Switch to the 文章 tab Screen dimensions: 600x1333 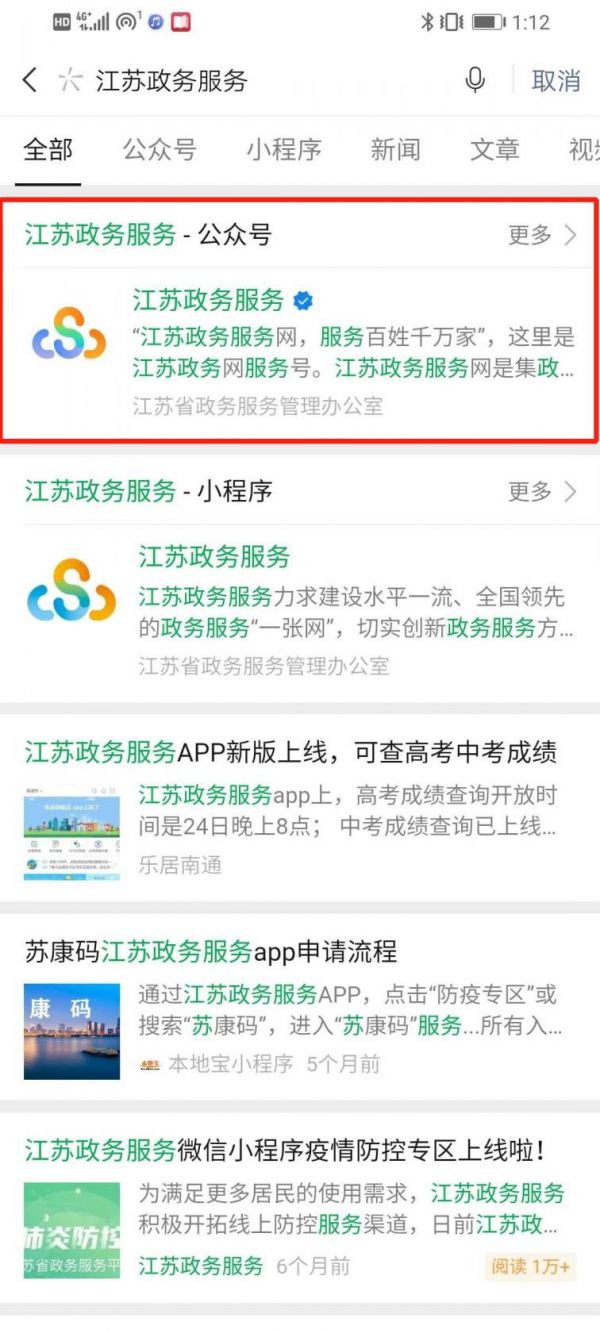(x=495, y=150)
